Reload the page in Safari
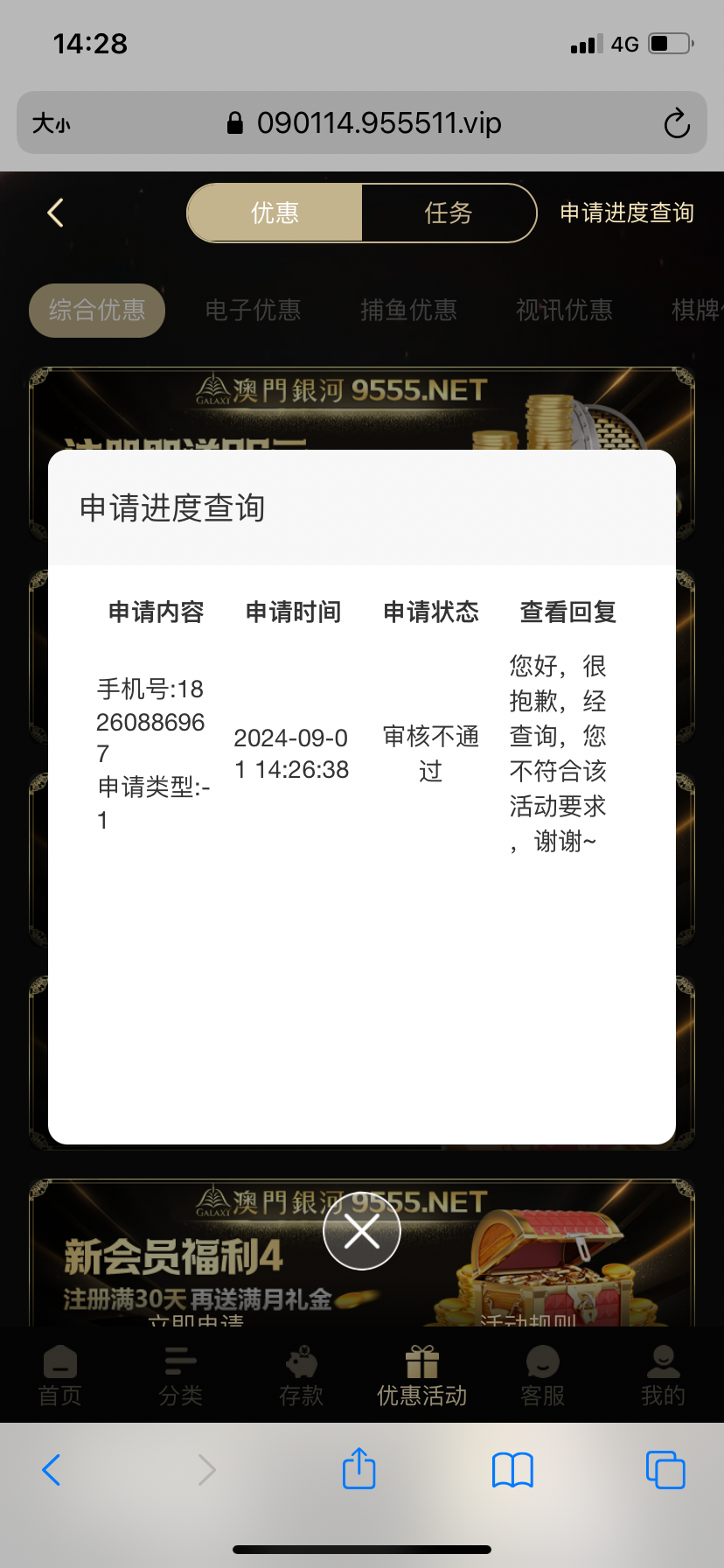This screenshot has width=724, height=1568. tap(677, 123)
